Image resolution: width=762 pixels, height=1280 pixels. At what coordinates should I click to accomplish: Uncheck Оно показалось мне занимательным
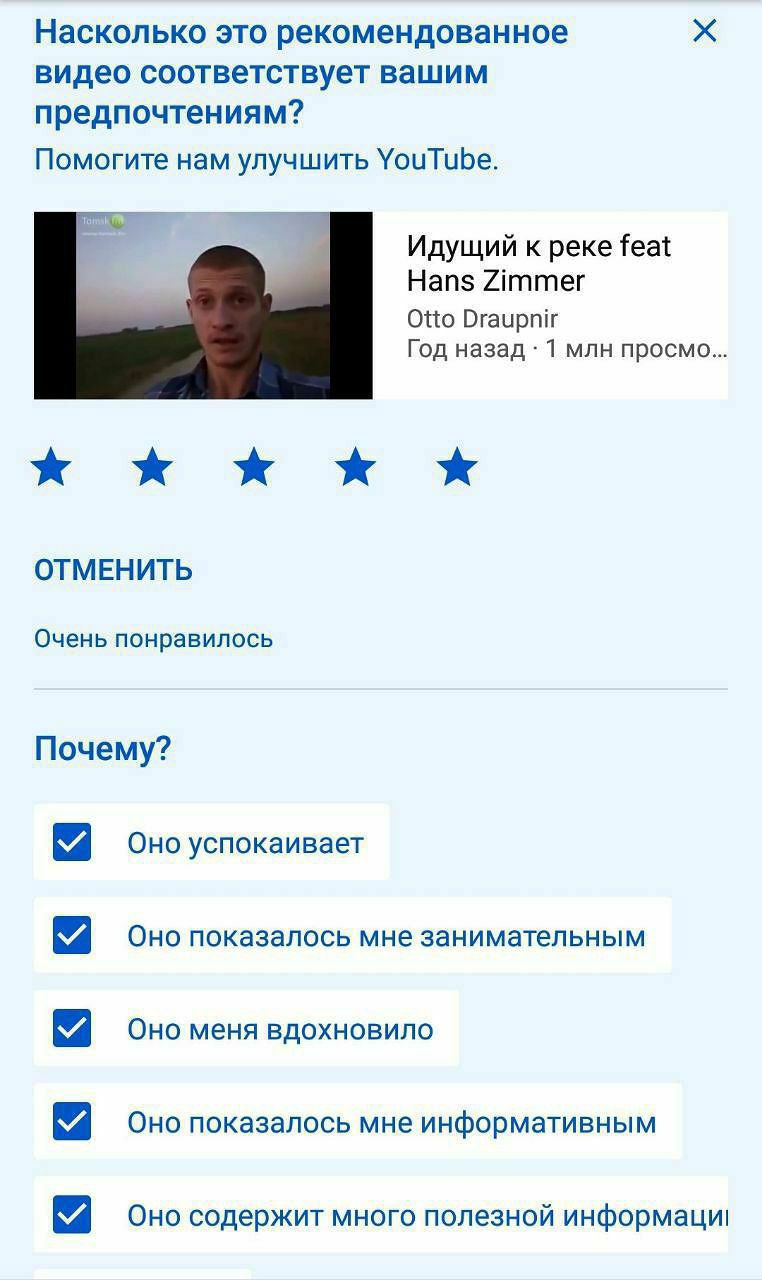click(x=72, y=935)
